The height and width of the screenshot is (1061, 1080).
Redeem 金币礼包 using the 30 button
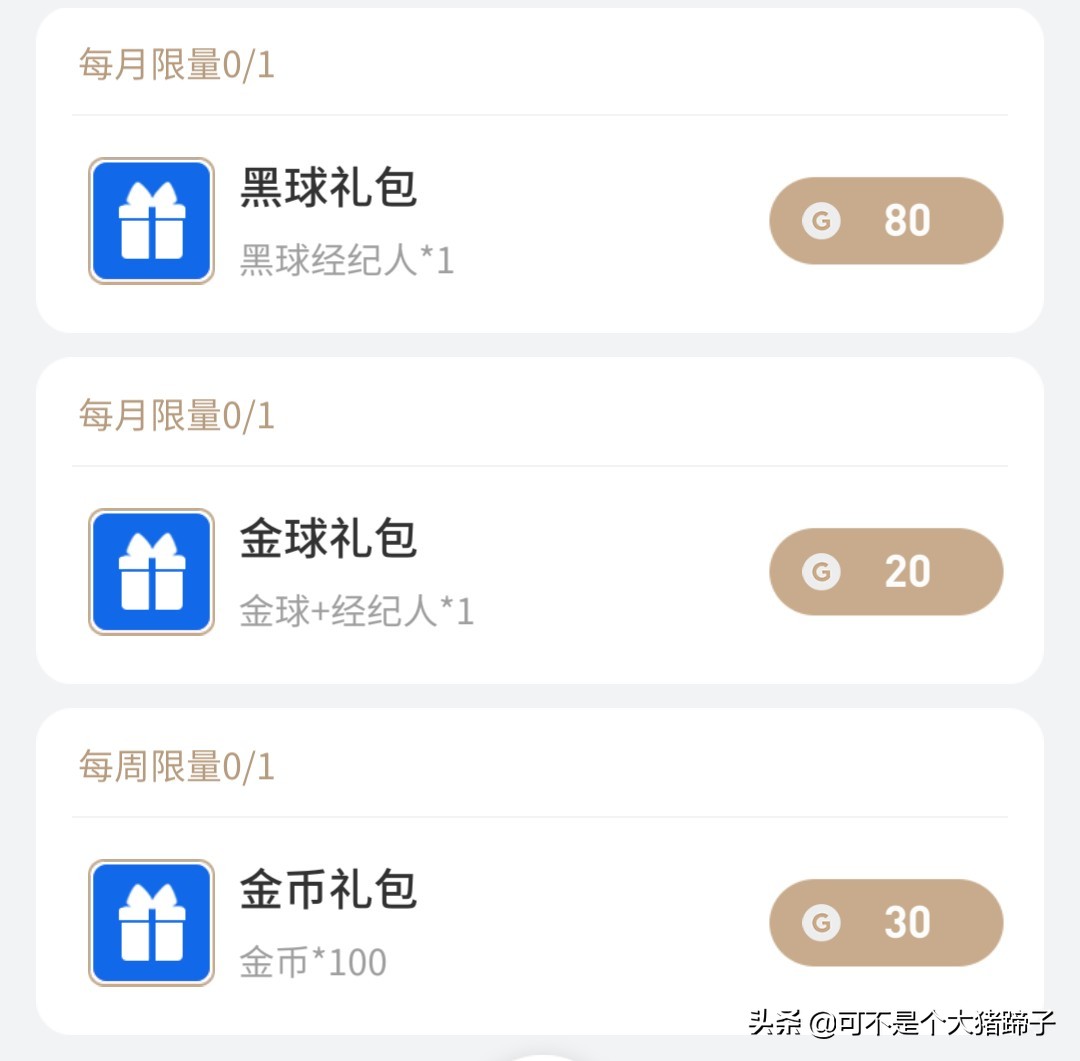click(886, 923)
